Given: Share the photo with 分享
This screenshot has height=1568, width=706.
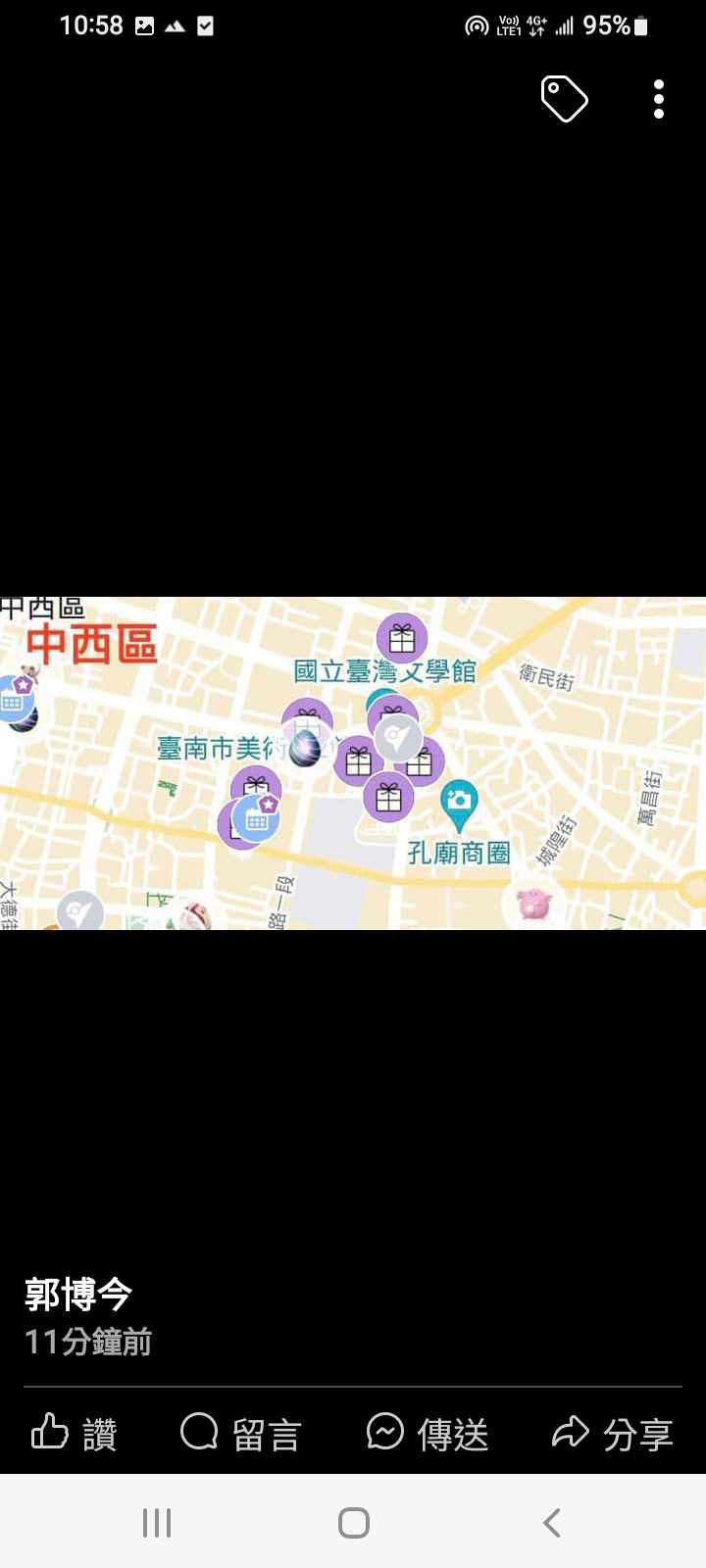Looking at the screenshot, I should [612, 1434].
